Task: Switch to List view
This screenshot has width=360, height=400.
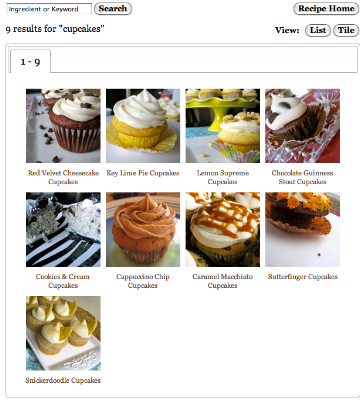Action: (318, 30)
